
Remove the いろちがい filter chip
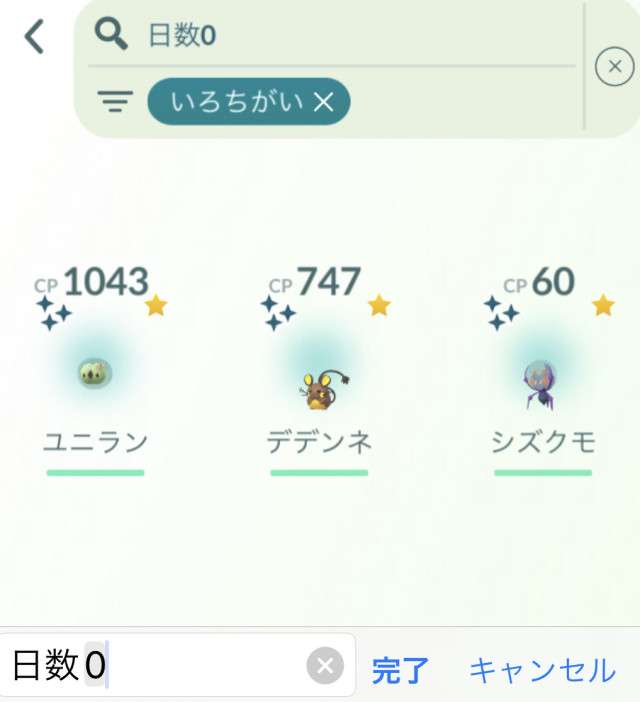[323, 101]
